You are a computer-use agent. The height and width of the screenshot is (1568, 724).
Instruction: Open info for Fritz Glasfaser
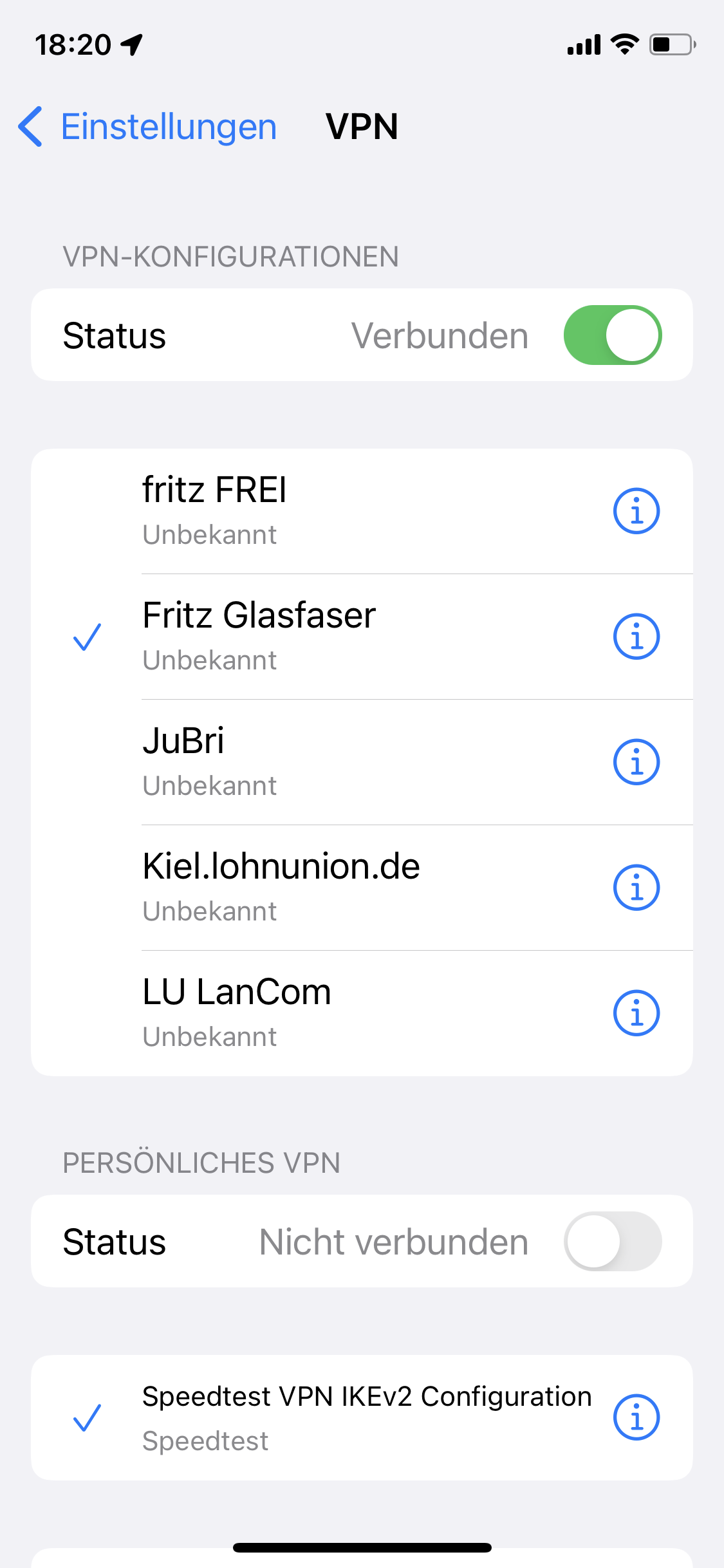click(x=636, y=637)
